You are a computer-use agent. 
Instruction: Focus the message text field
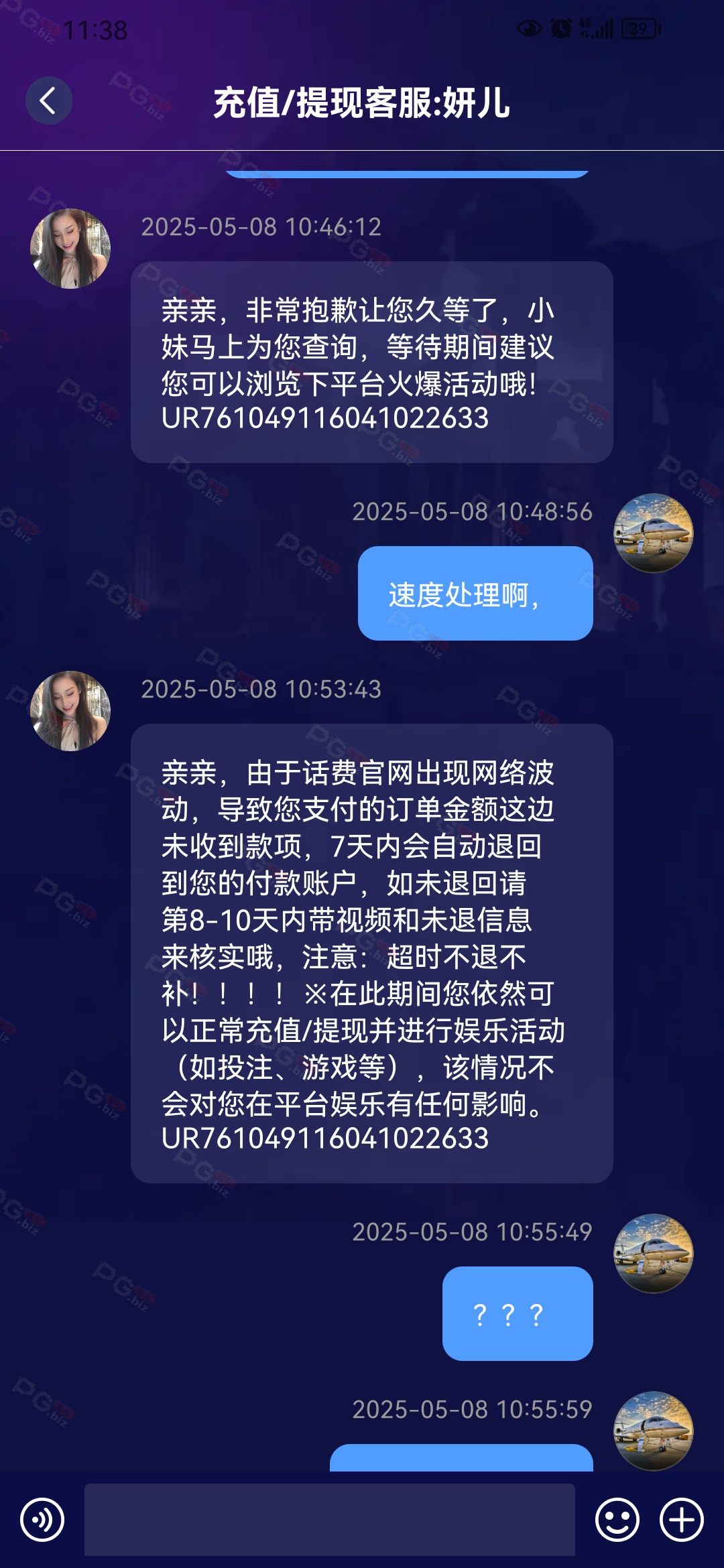[330, 1519]
